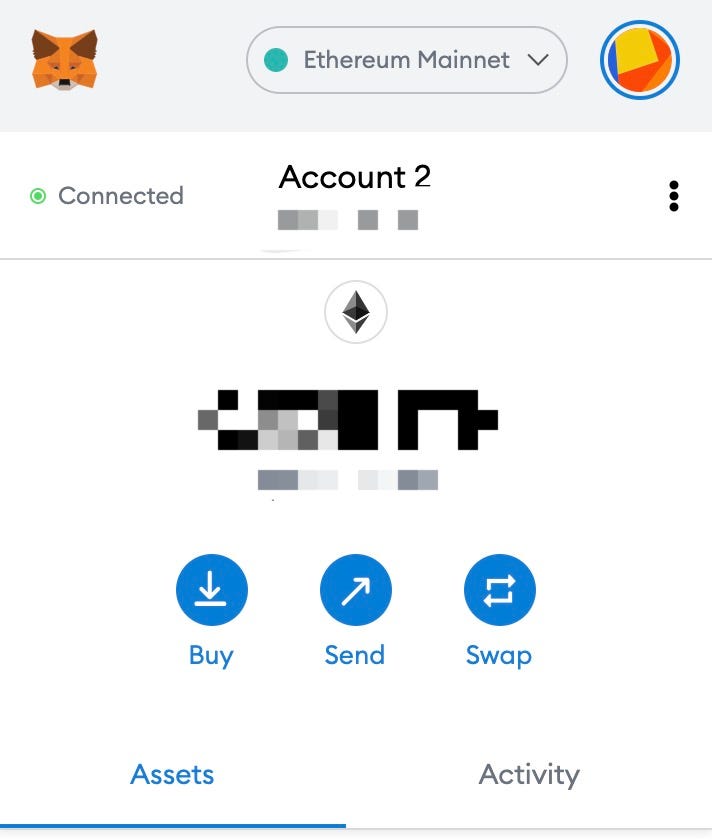The image size is (712, 840).
Task: Tap the Buy button
Action: (211, 591)
